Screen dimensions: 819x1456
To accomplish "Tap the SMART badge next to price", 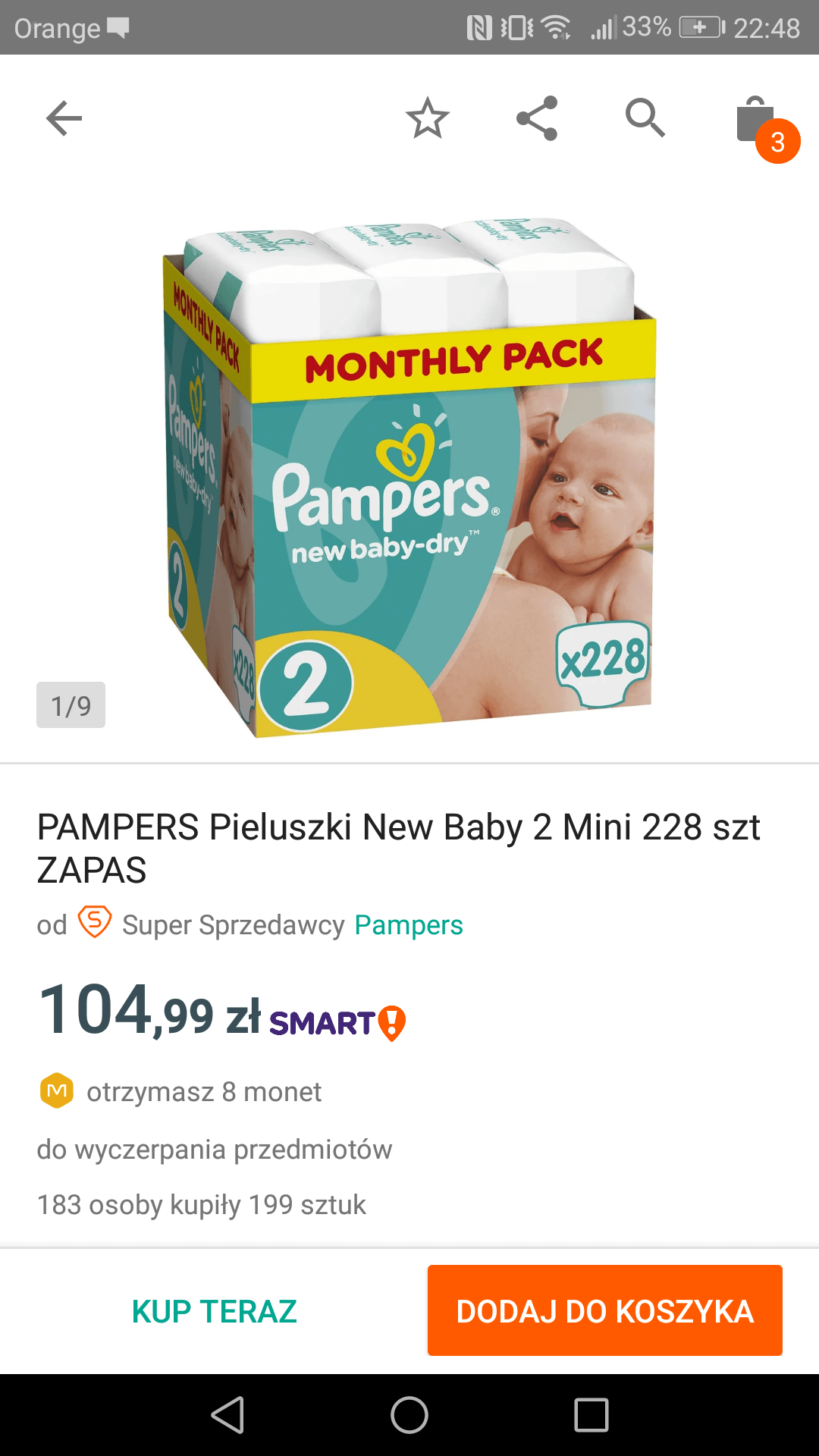I will (337, 1023).
